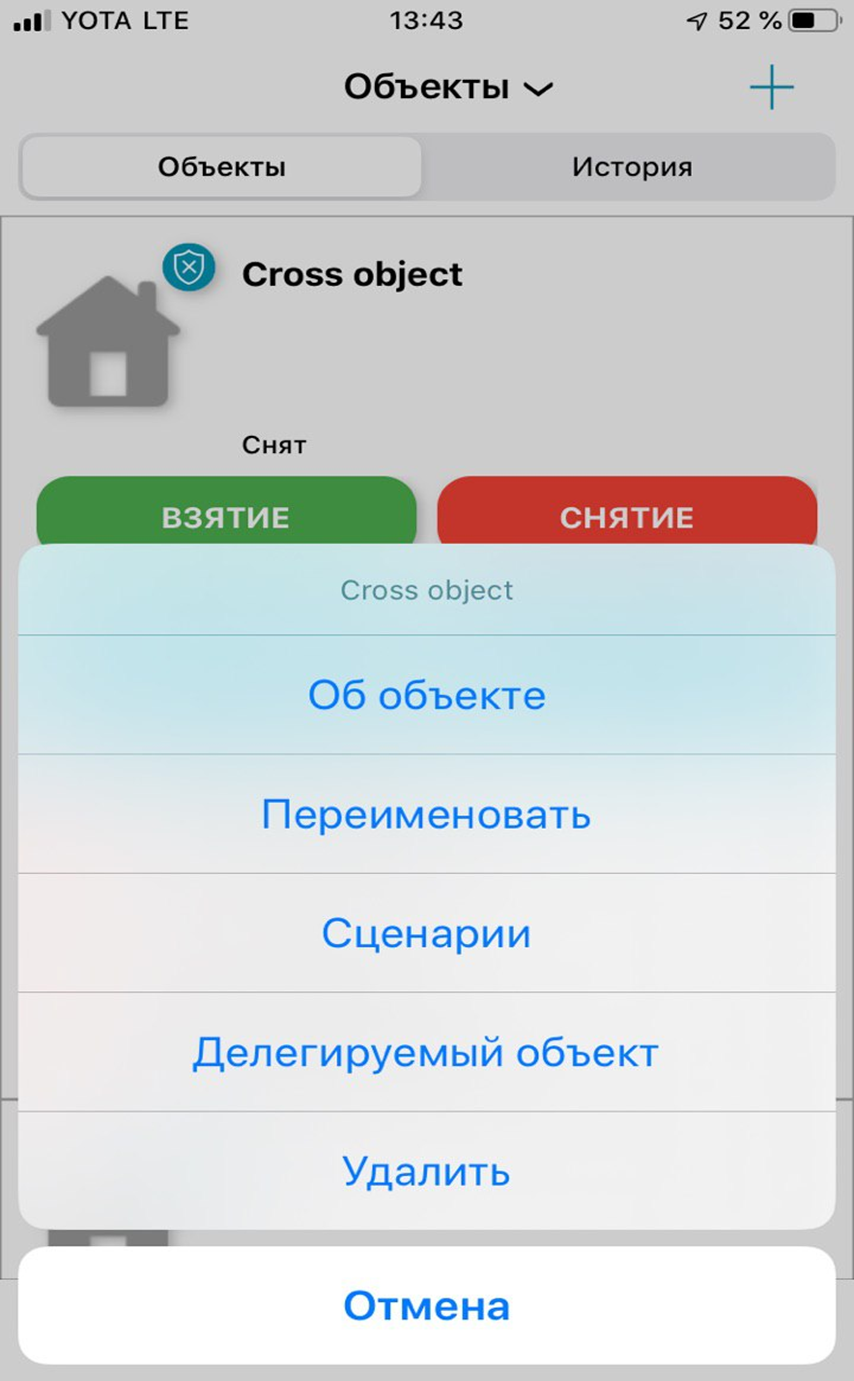Open Сценарии from the action sheet
This screenshot has width=854, height=1381.
coord(427,933)
